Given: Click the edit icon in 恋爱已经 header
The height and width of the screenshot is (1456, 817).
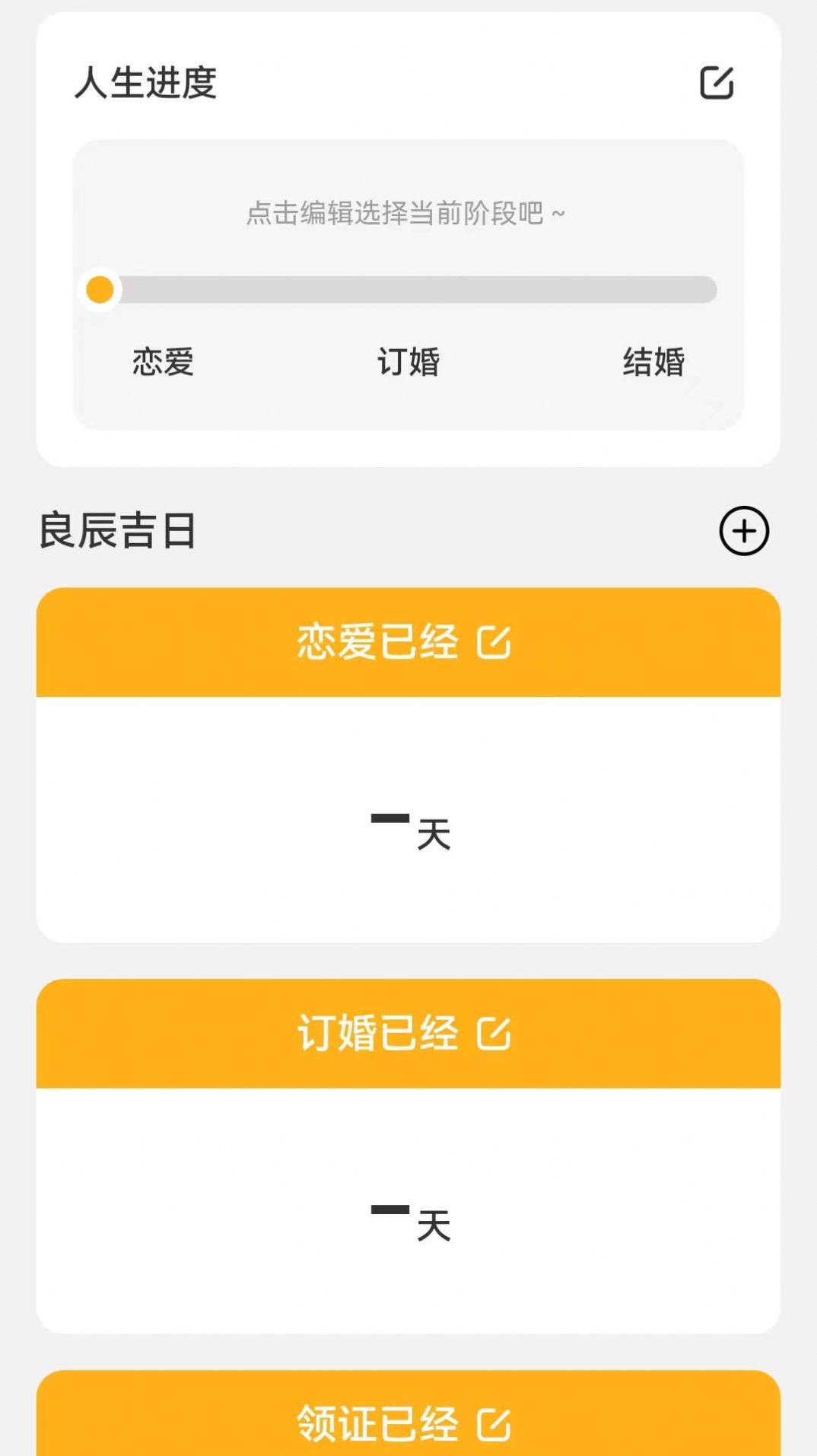Looking at the screenshot, I should [495, 644].
